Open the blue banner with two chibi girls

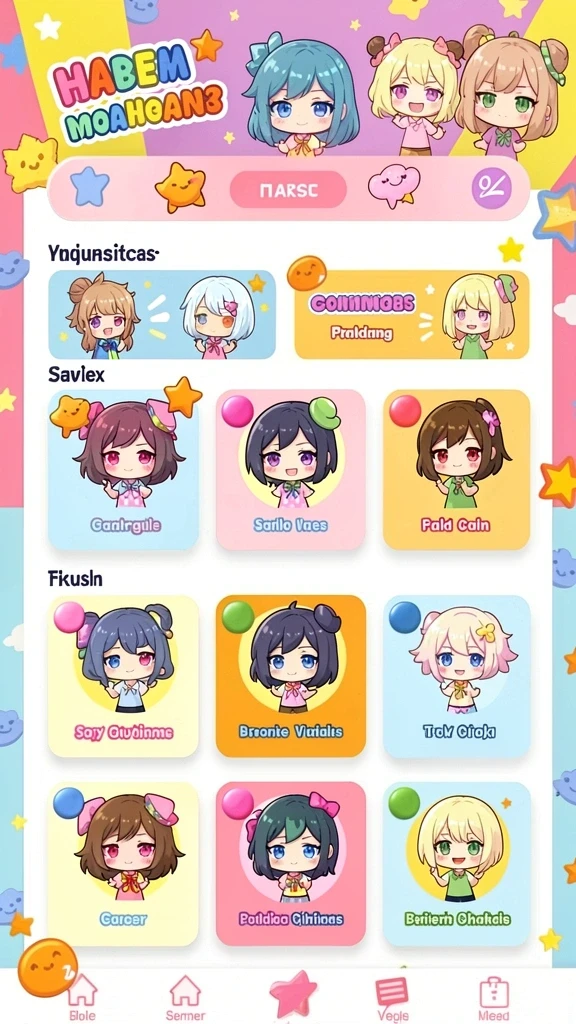tap(162, 315)
